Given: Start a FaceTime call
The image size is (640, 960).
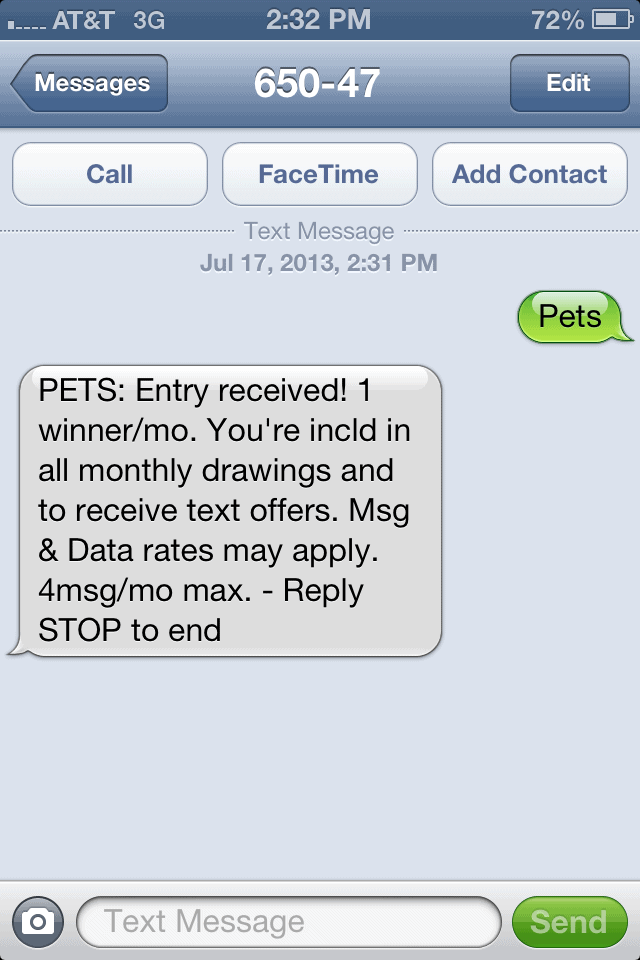Looking at the screenshot, I should pos(319,174).
